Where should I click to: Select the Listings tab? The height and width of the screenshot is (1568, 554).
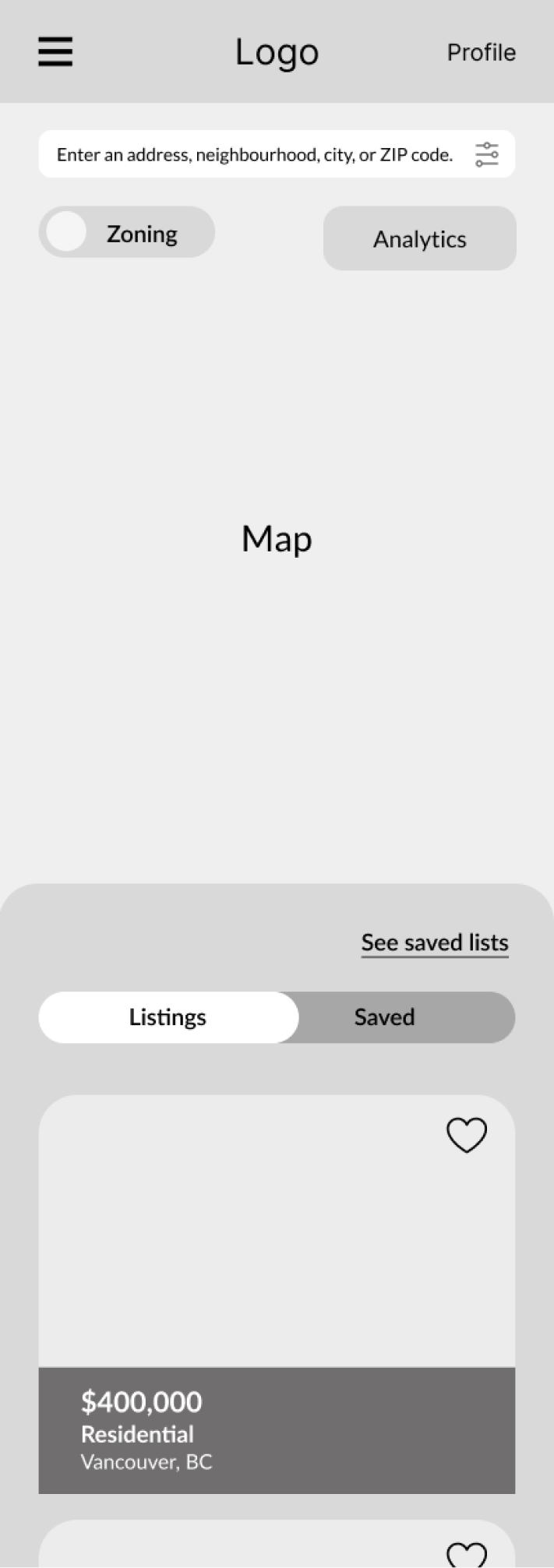pyautogui.click(x=168, y=1017)
